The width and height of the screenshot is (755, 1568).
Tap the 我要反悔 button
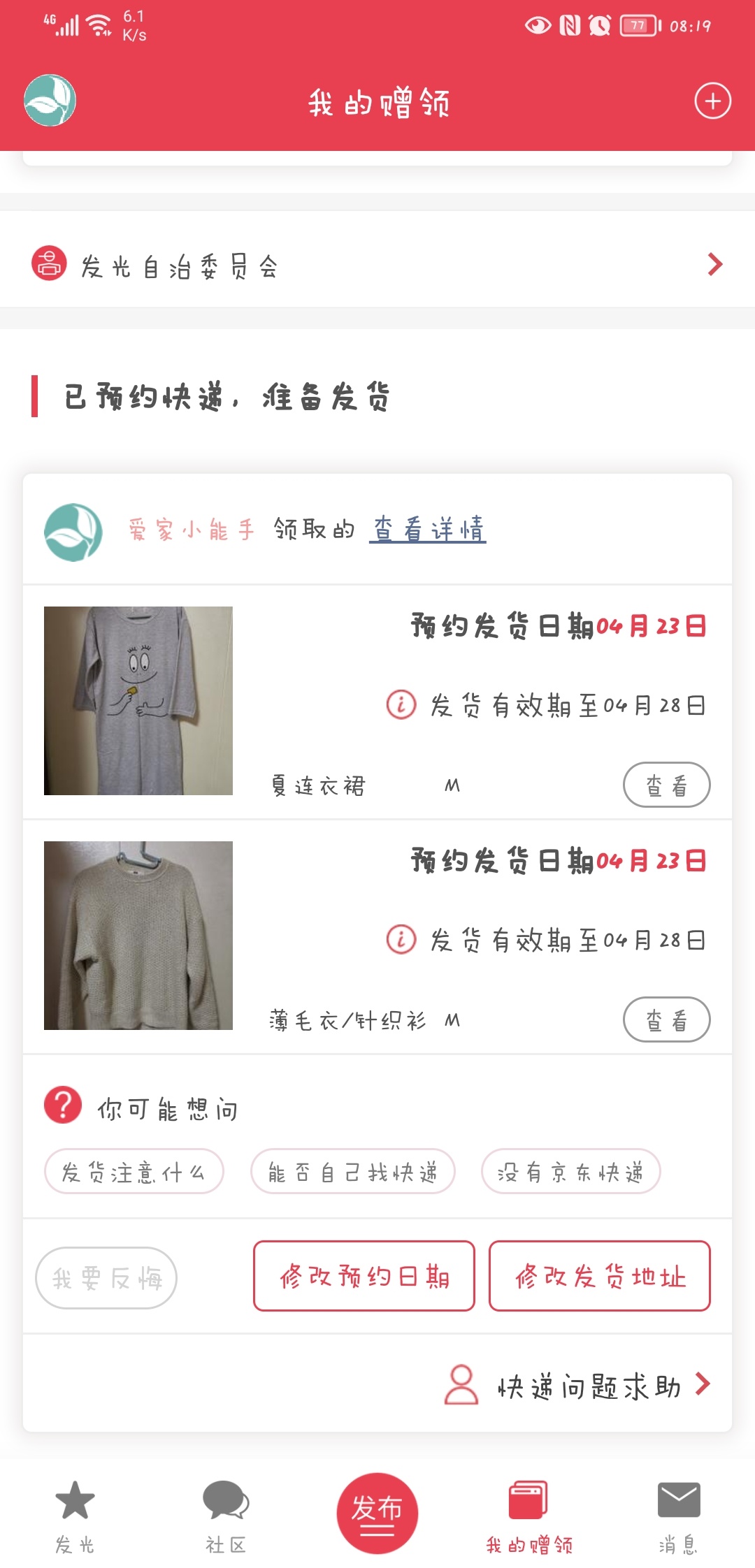[x=106, y=1278]
